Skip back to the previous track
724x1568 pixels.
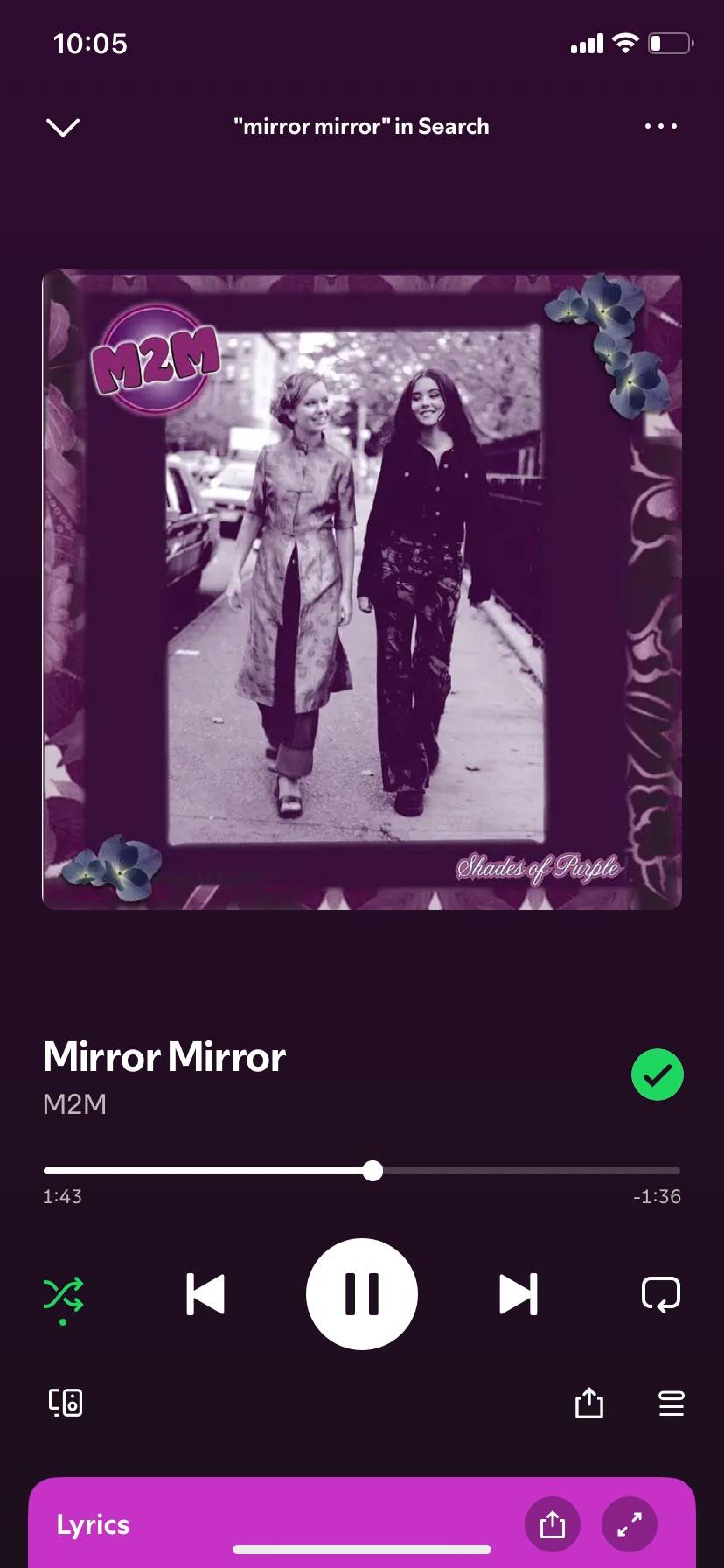coord(206,1294)
